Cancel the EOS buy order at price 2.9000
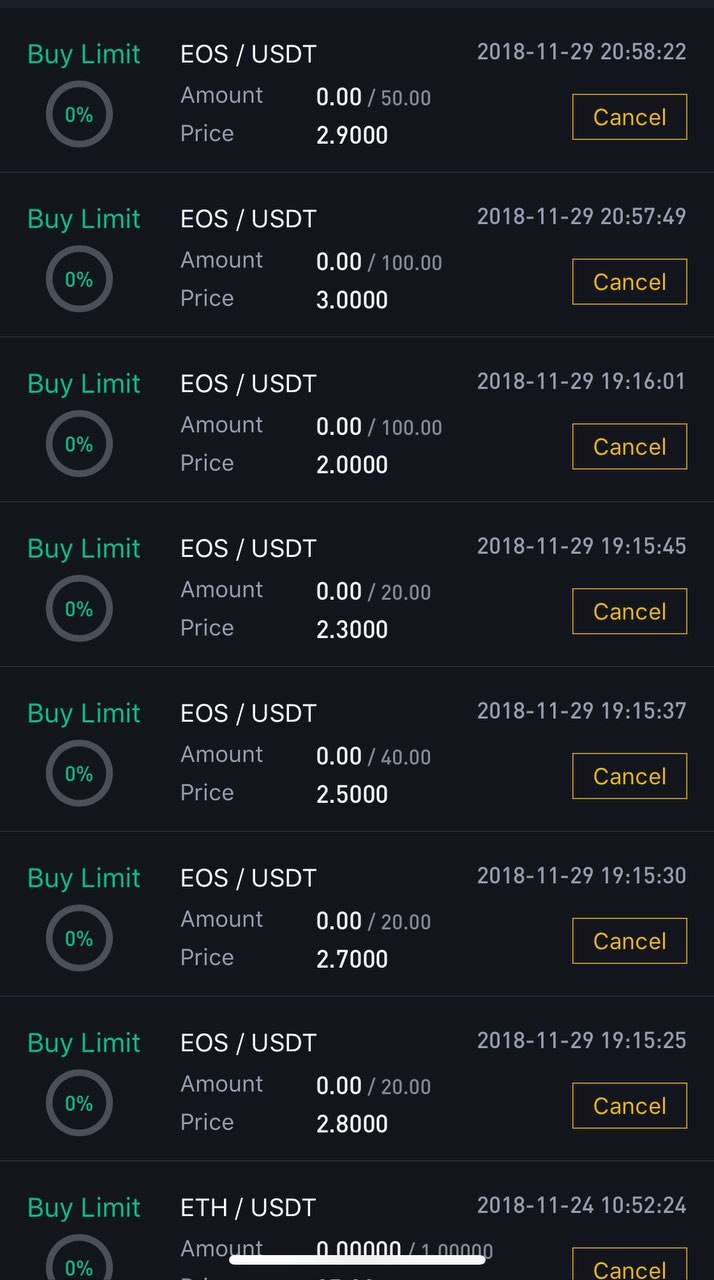This screenshot has width=714, height=1280. 629,117
